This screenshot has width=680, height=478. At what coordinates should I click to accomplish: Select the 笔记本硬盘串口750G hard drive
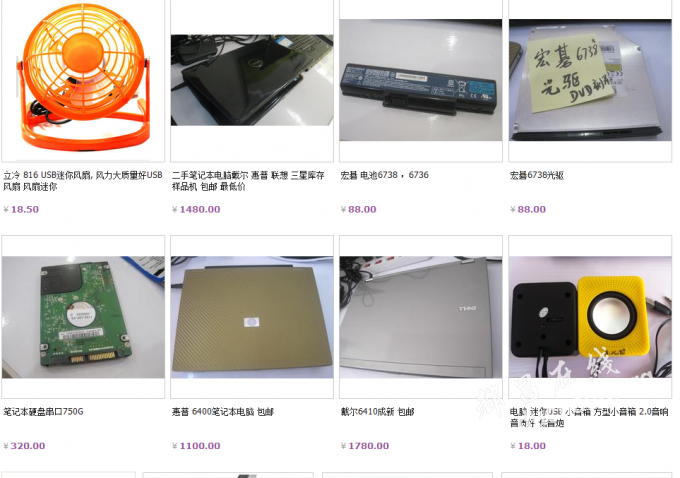[83, 317]
